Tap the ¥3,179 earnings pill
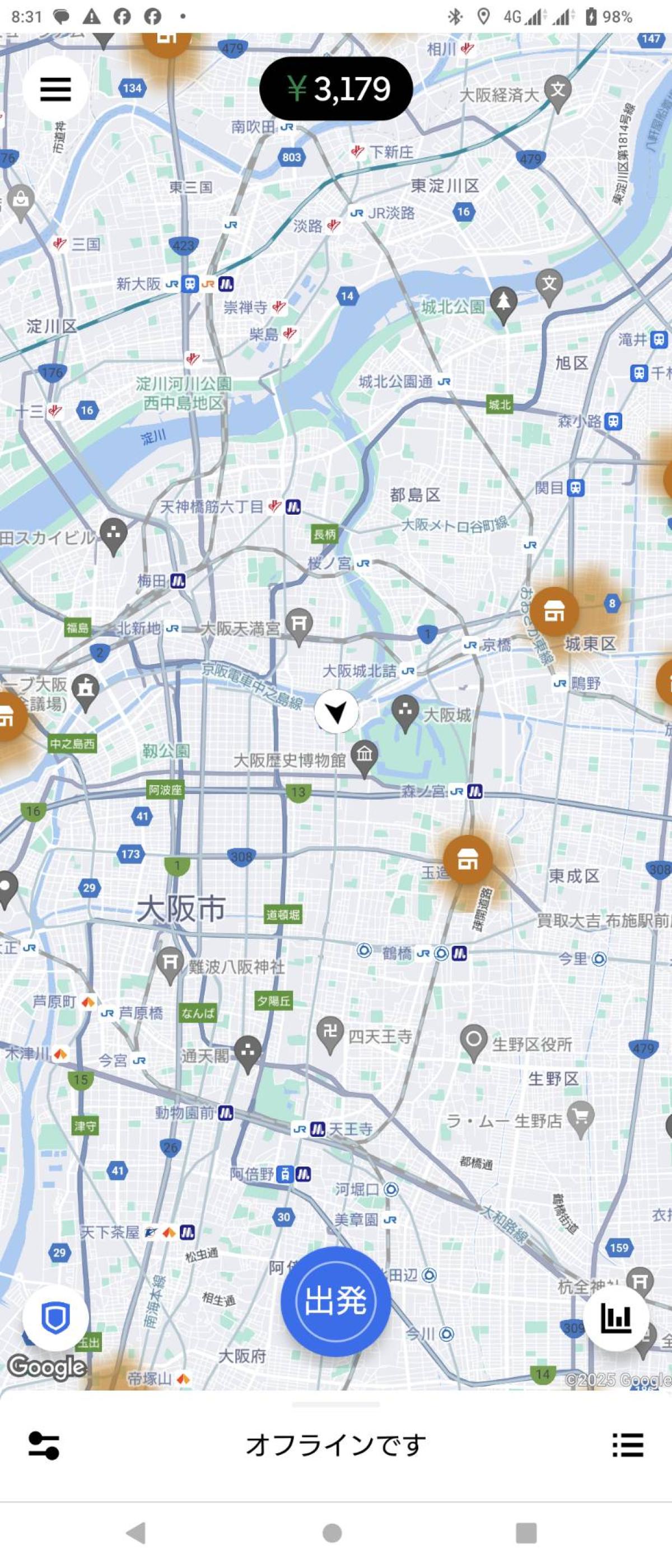 tap(336, 89)
